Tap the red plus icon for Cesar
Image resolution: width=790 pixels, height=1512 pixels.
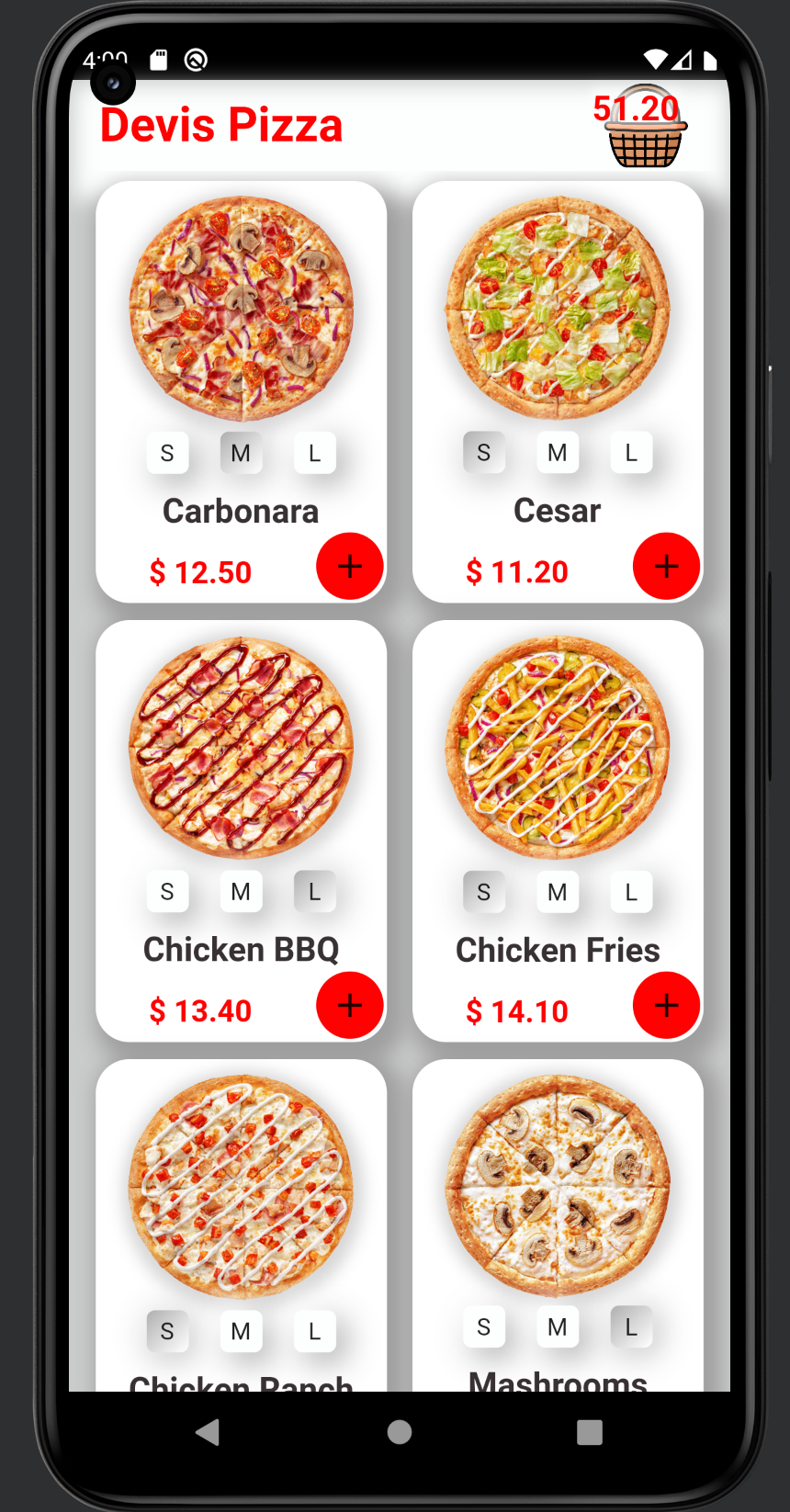tap(666, 566)
